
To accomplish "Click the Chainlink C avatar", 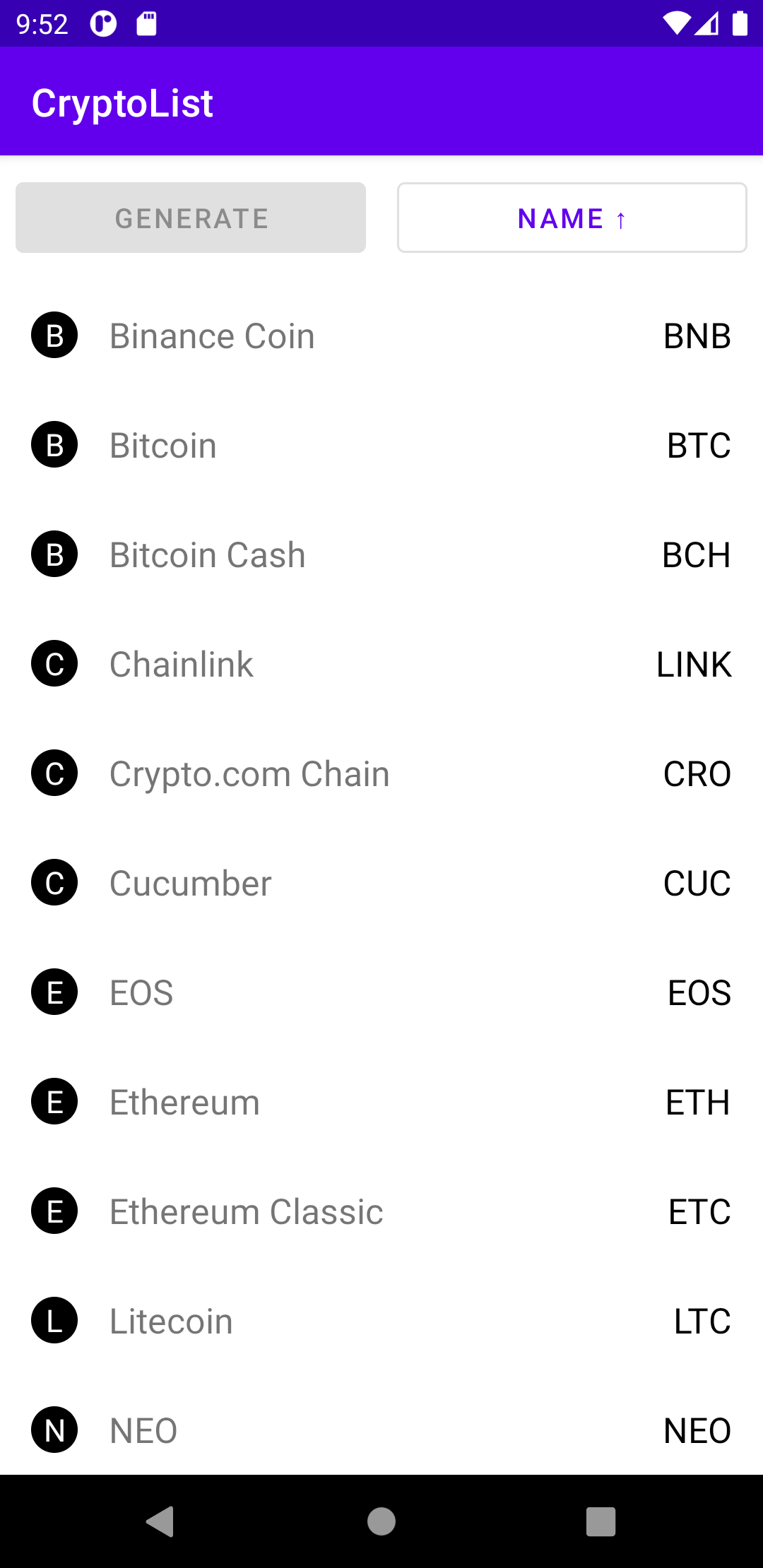I will 54,663.
